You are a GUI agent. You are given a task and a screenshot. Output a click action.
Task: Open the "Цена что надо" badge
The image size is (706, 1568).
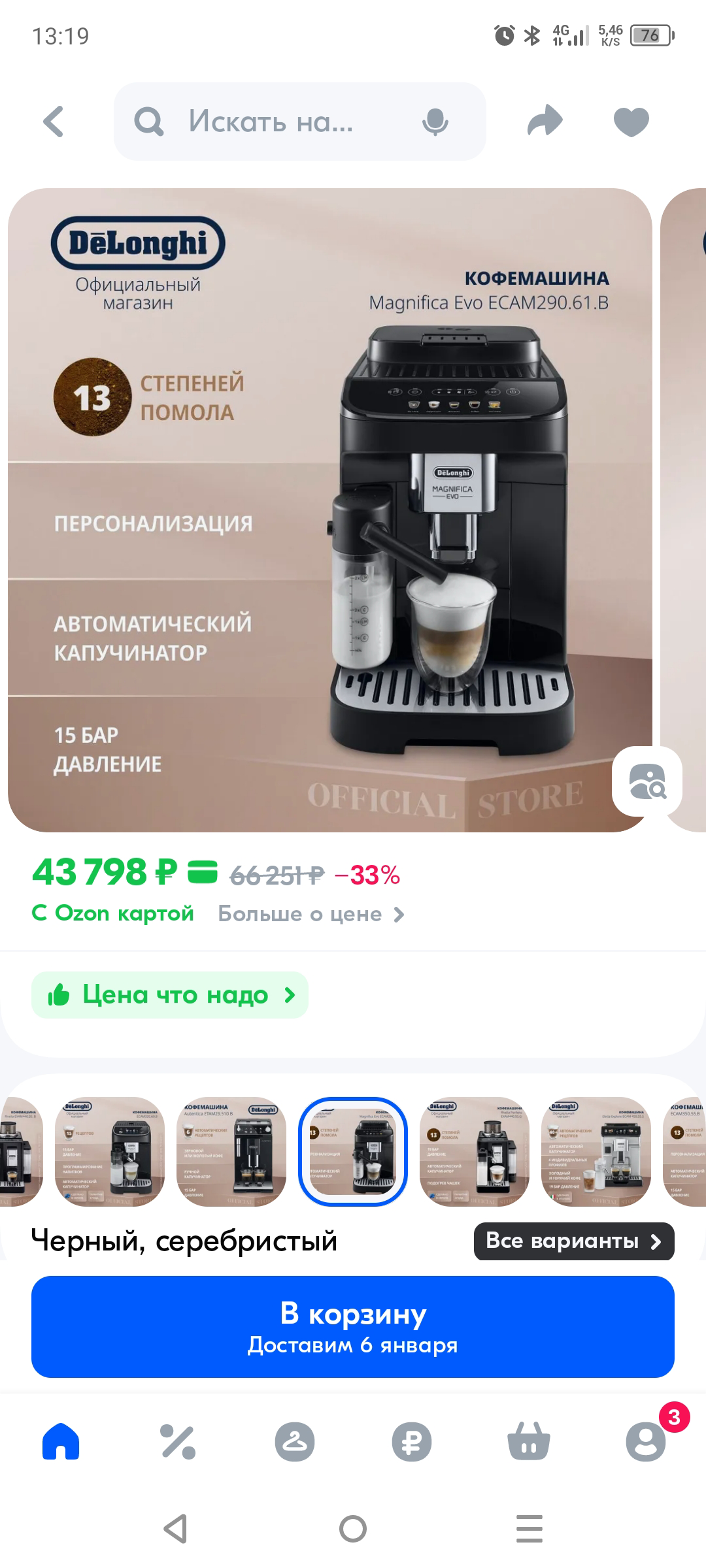[170, 995]
